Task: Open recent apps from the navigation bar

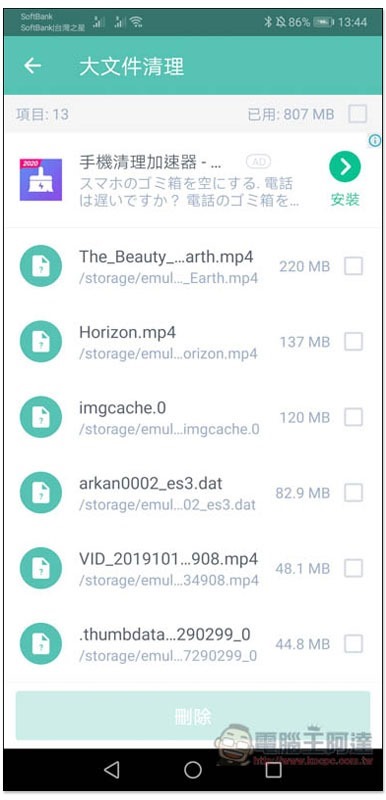Action: (x=273, y=769)
